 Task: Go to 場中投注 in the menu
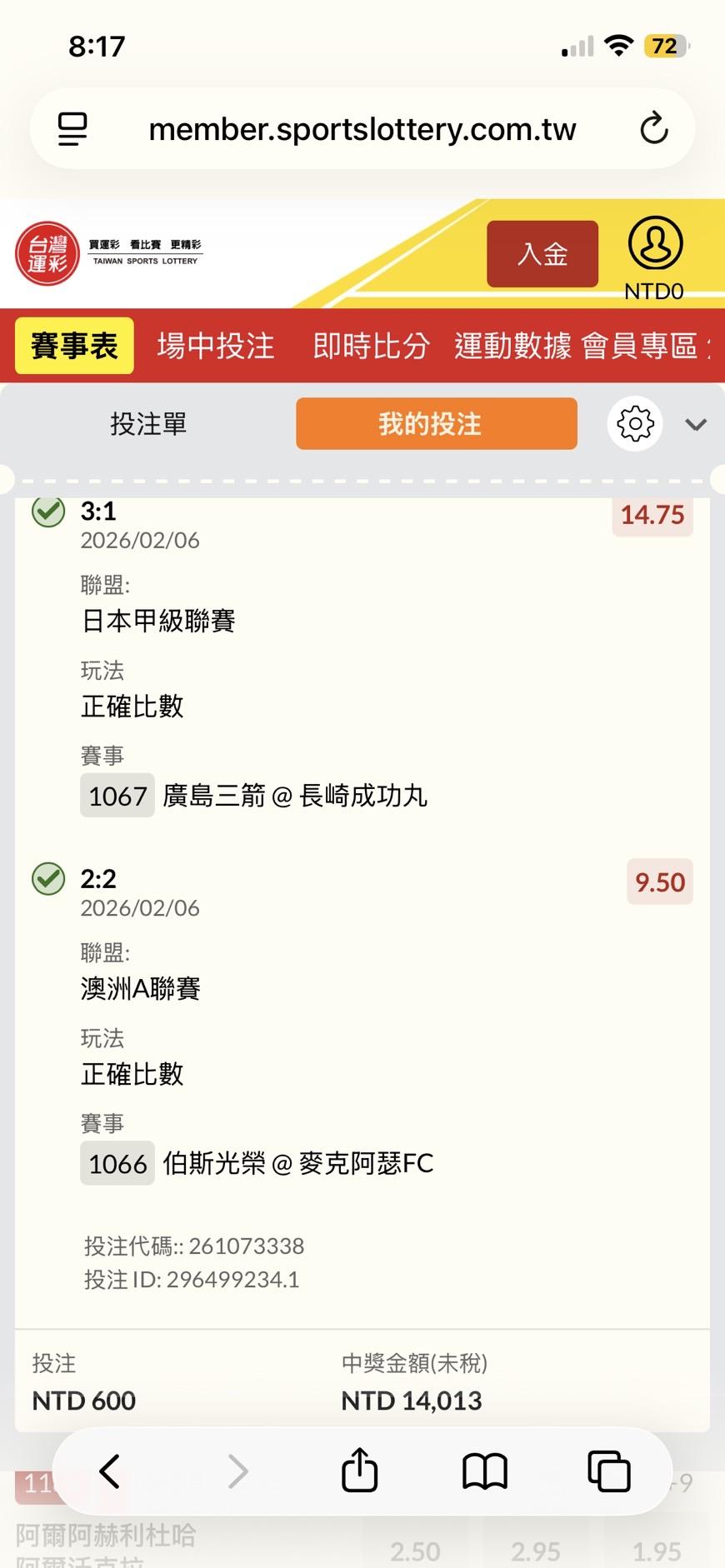click(215, 346)
